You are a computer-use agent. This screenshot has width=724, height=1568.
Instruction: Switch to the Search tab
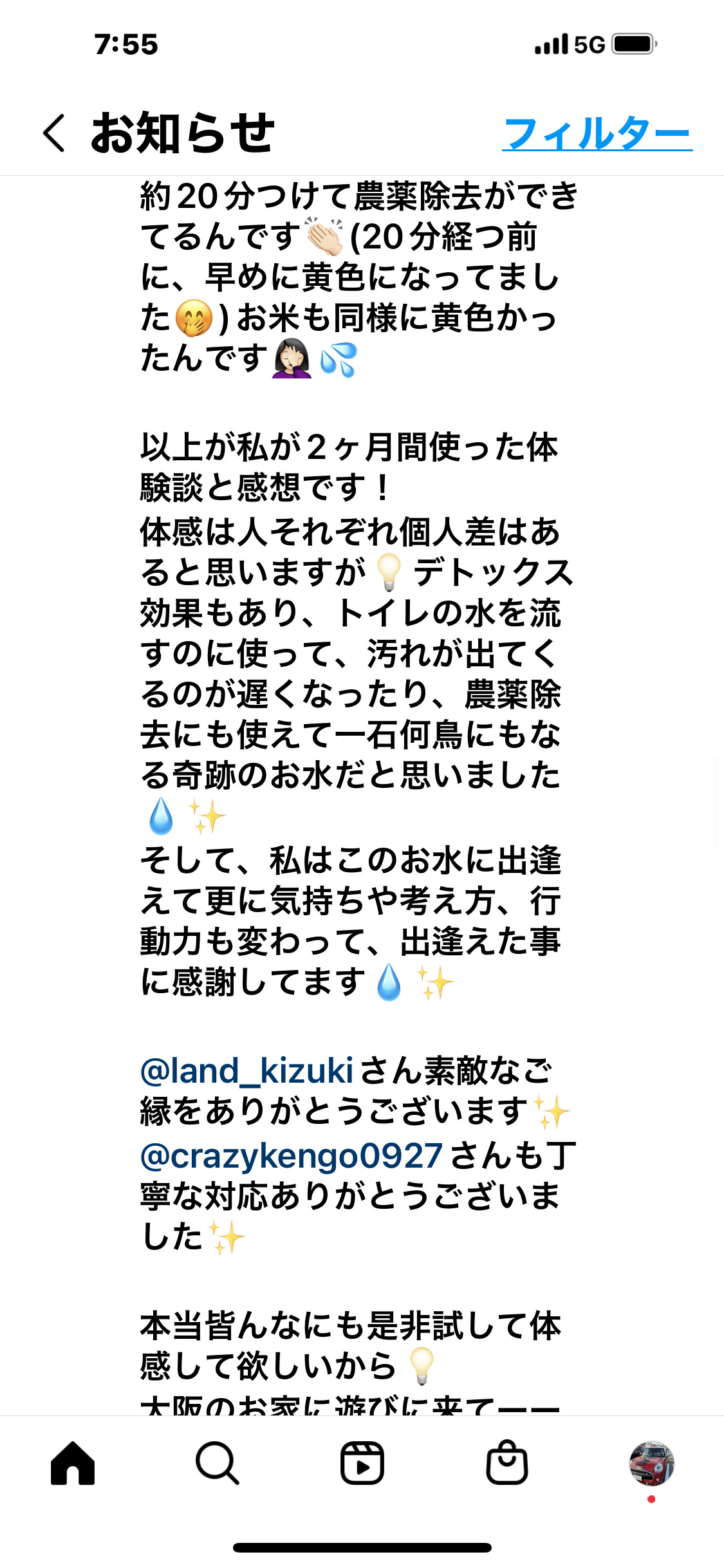218,1463
